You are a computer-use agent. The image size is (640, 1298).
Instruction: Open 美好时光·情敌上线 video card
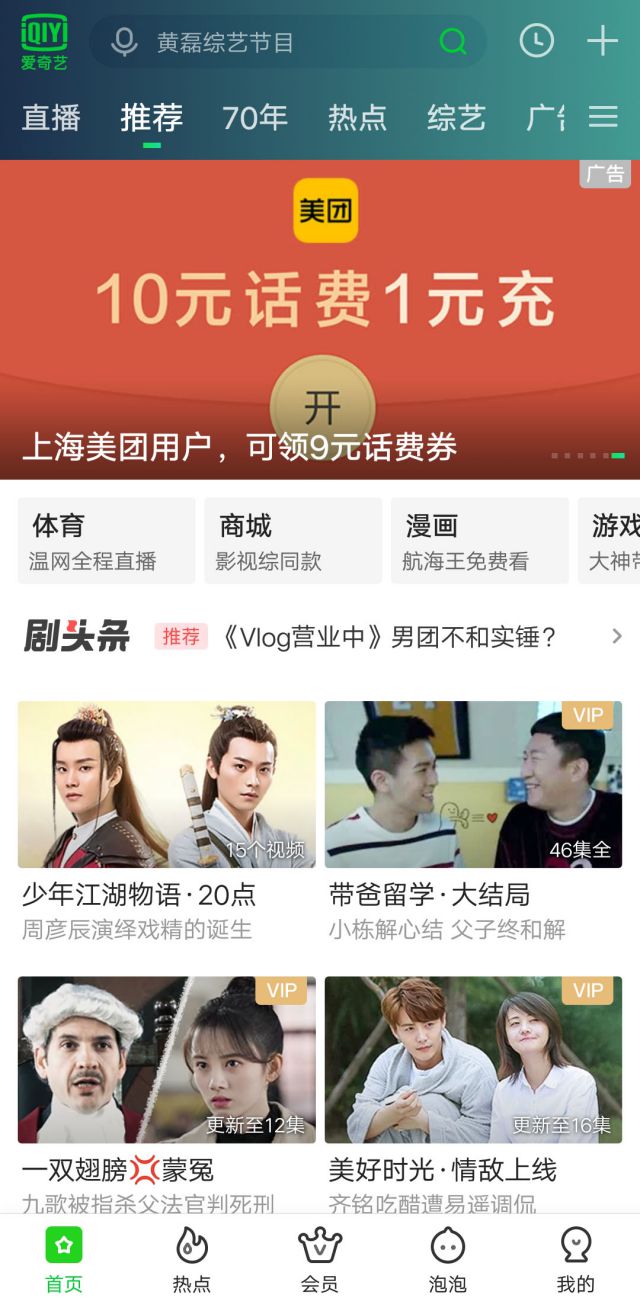473,1060
